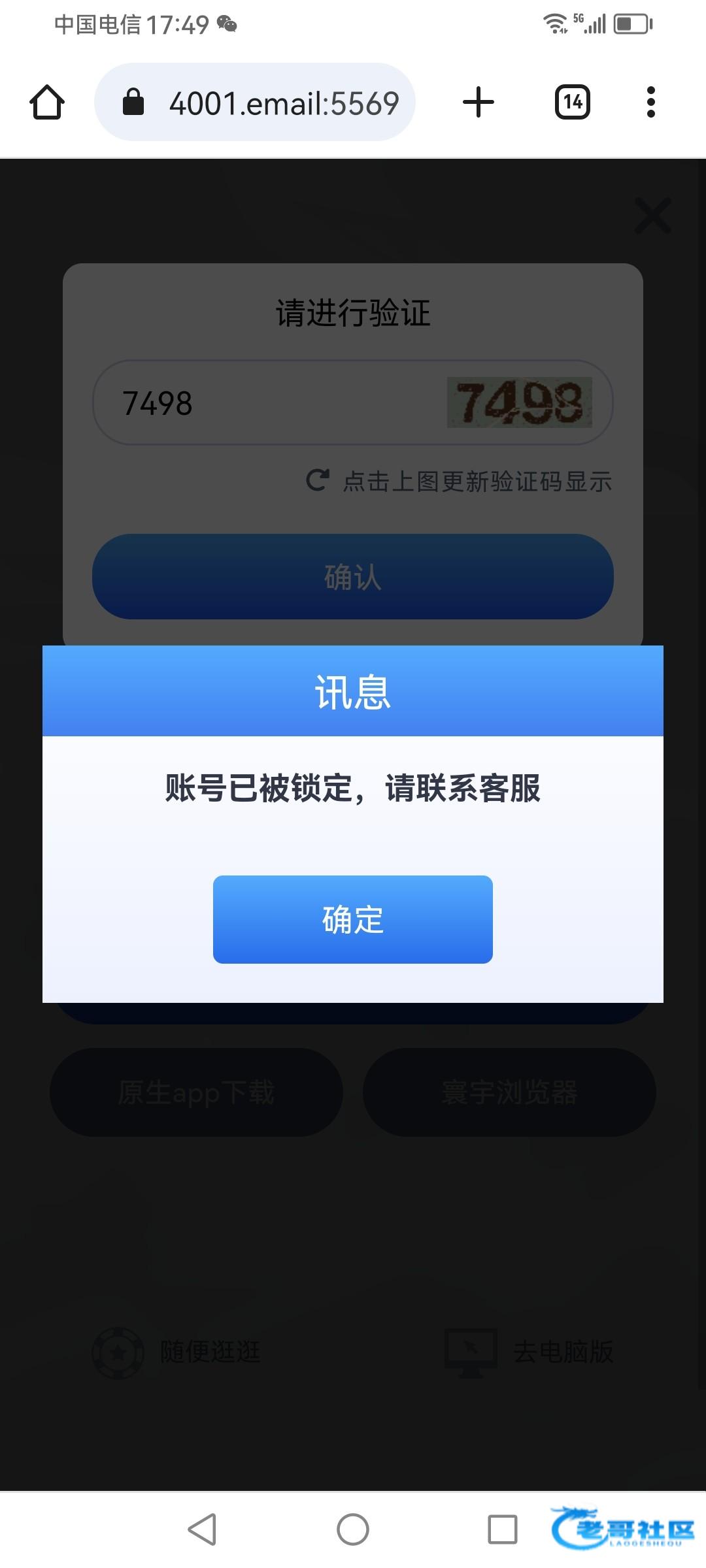Close the verification popup with the X
This screenshot has height=1568, width=706.
652,216
